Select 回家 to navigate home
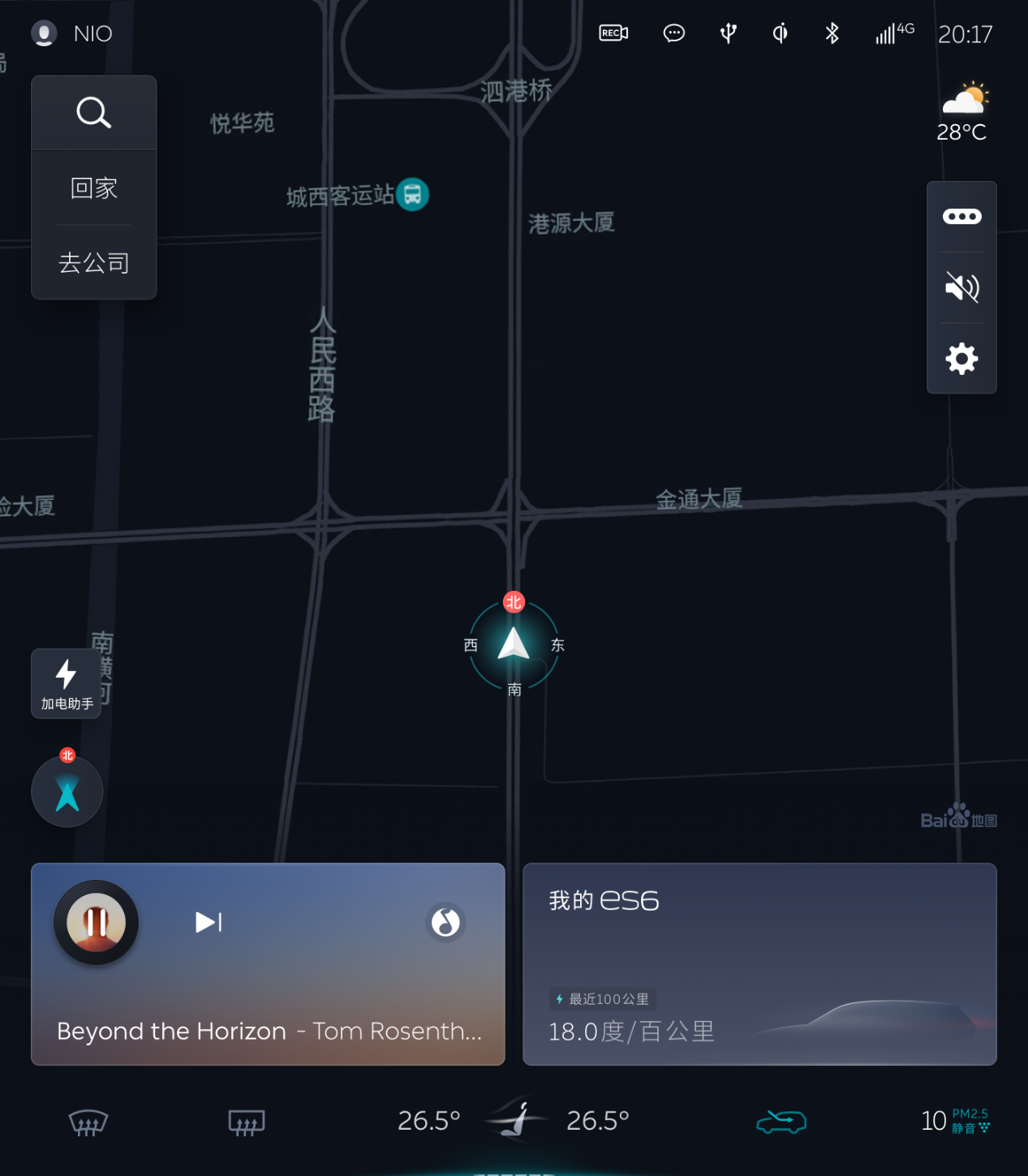This screenshot has height=1176, width=1028. (93, 187)
